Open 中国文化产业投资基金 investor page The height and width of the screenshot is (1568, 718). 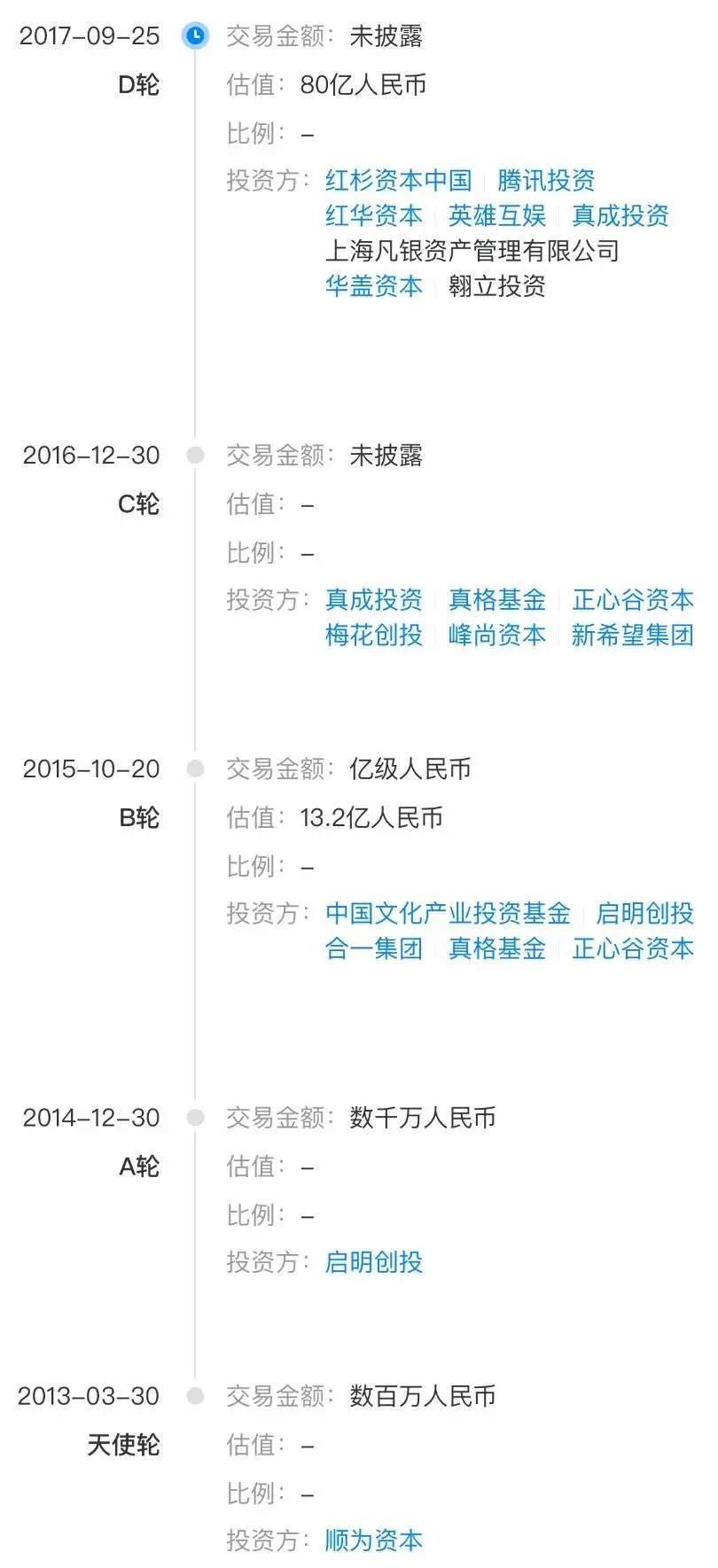click(448, 914)
